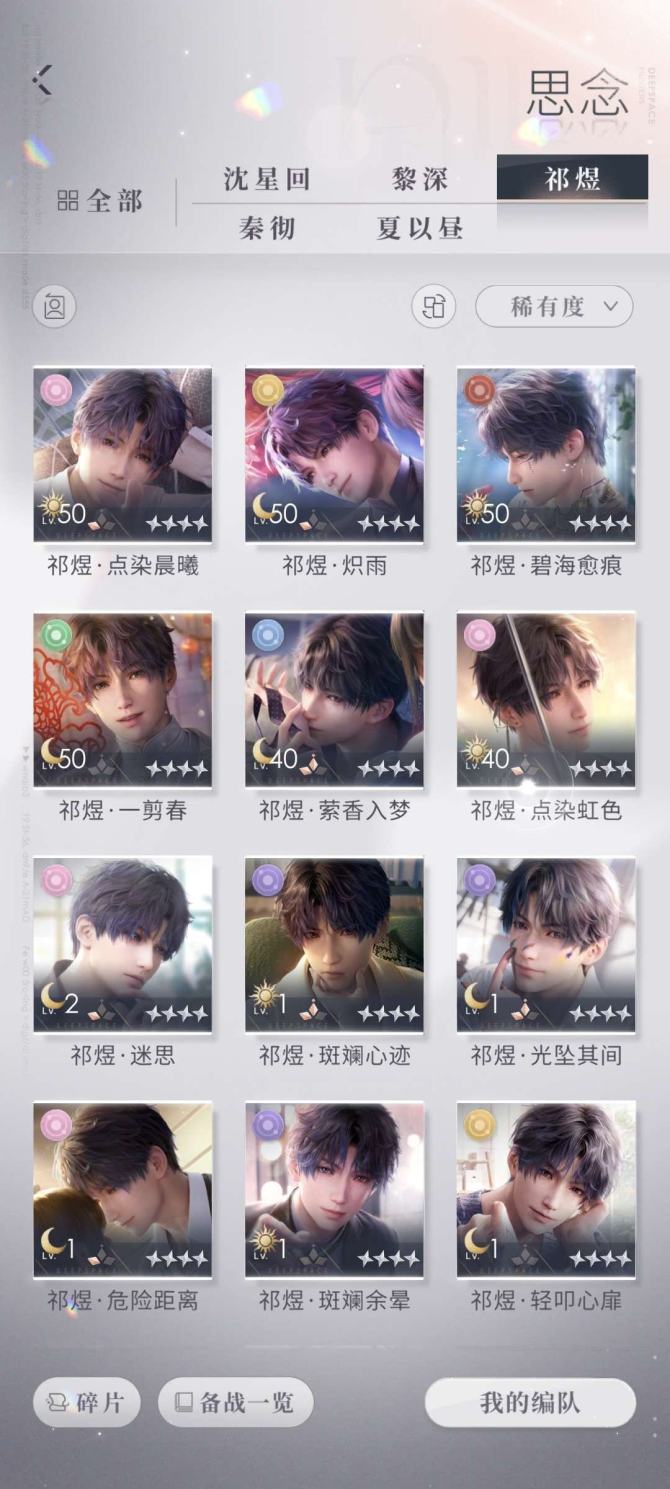The image size is (670, 1489).
Task: Open 备战一览 overview
Action: click(x=235, y=1402)
